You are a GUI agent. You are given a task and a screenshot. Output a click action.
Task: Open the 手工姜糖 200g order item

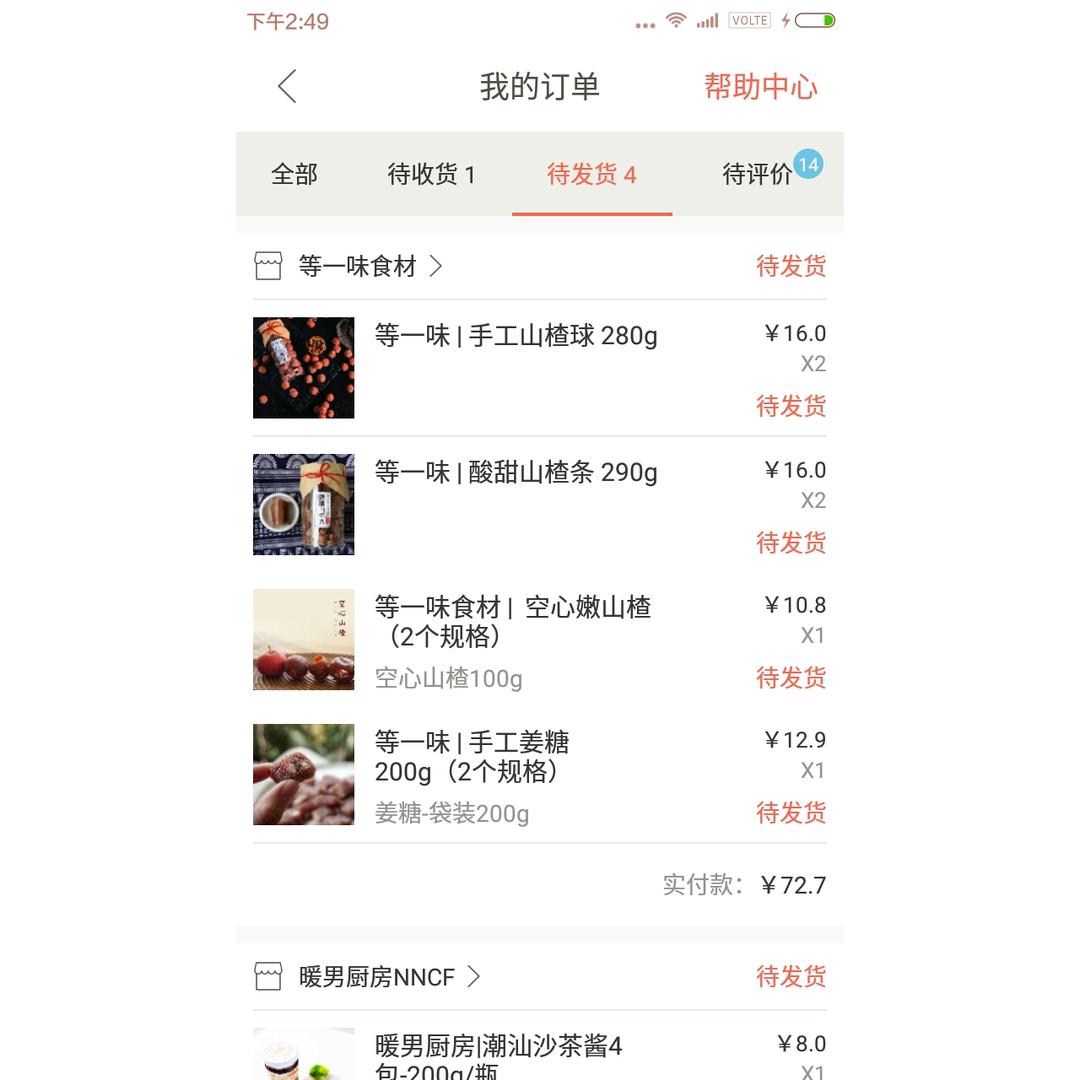pyautogui.click(x=472, y=757)
